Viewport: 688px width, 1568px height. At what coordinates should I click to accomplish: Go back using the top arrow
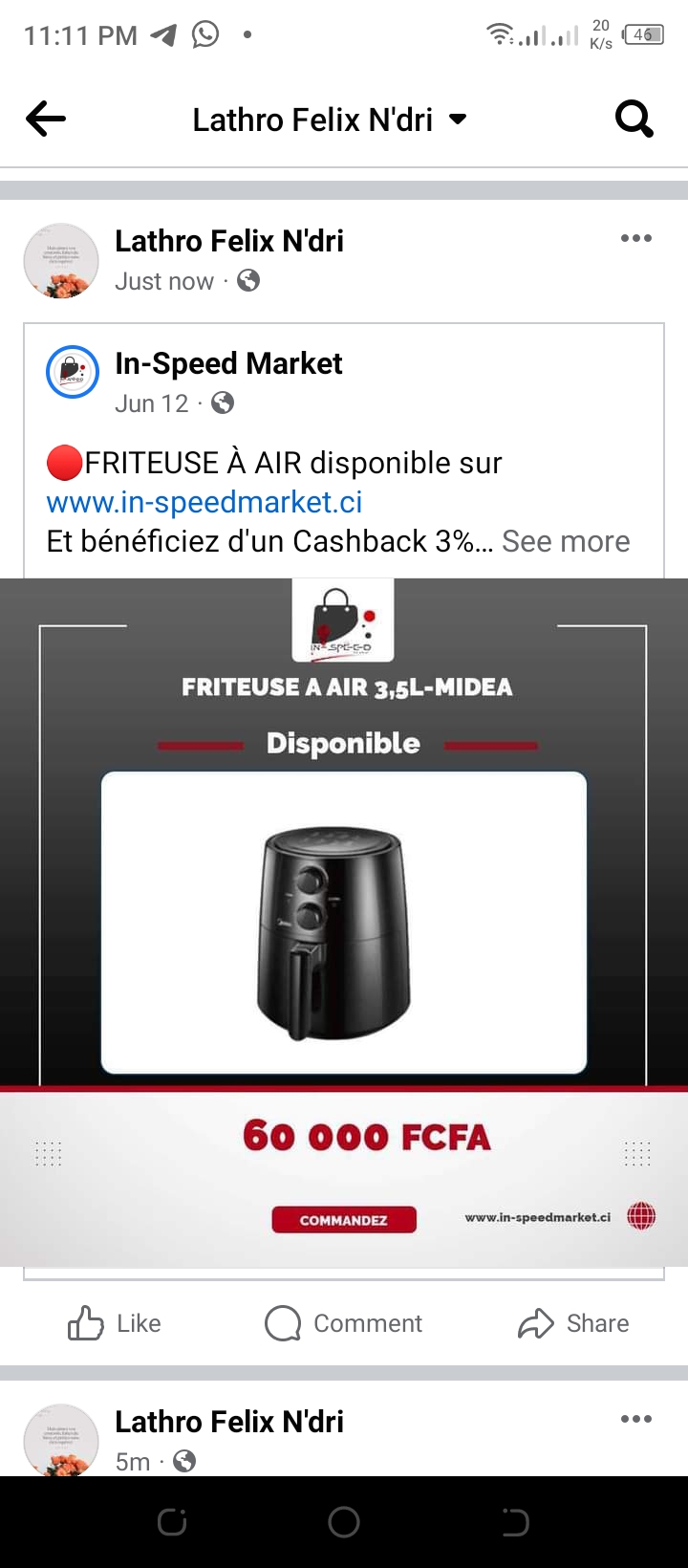click(46, 120)
